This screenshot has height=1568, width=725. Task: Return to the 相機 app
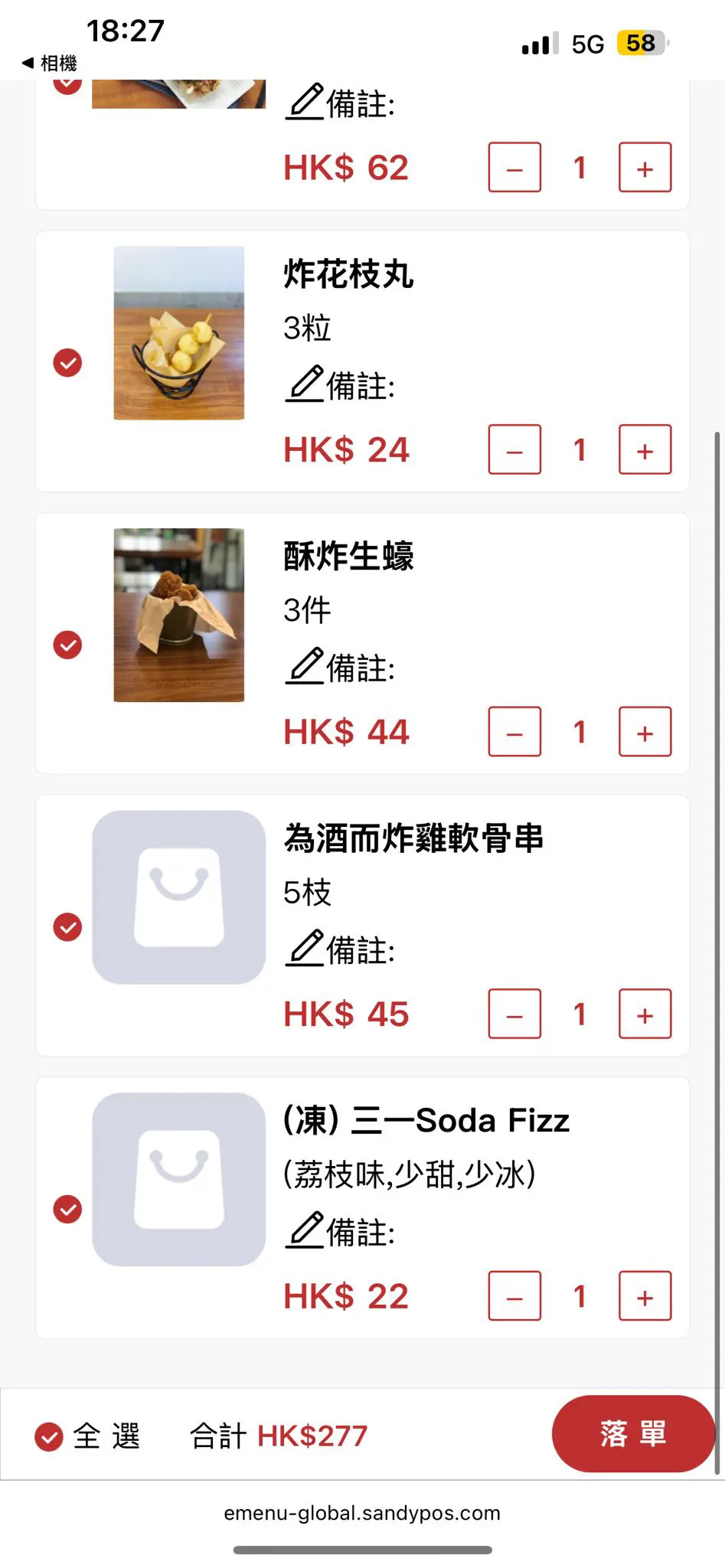[x=50, y=63]
